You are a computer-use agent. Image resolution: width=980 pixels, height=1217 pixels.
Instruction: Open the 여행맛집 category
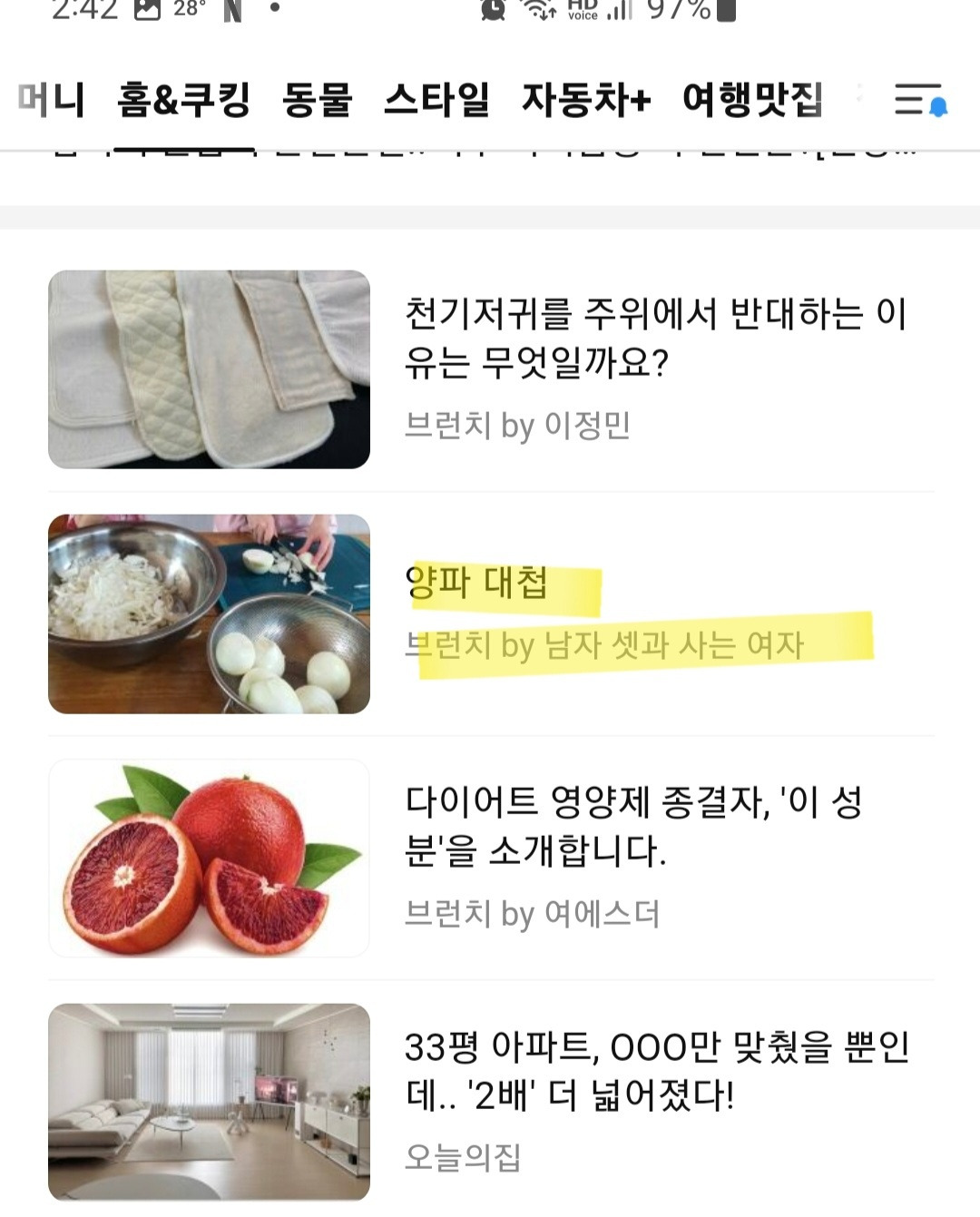750,102
